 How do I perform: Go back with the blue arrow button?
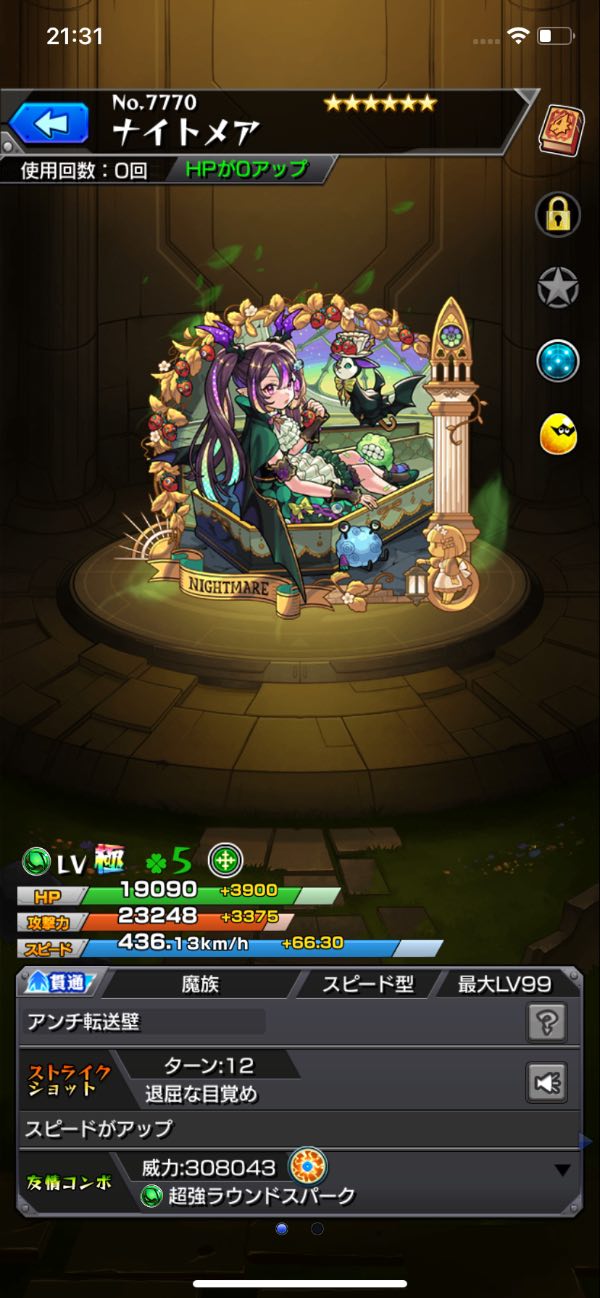pos(48,124)
